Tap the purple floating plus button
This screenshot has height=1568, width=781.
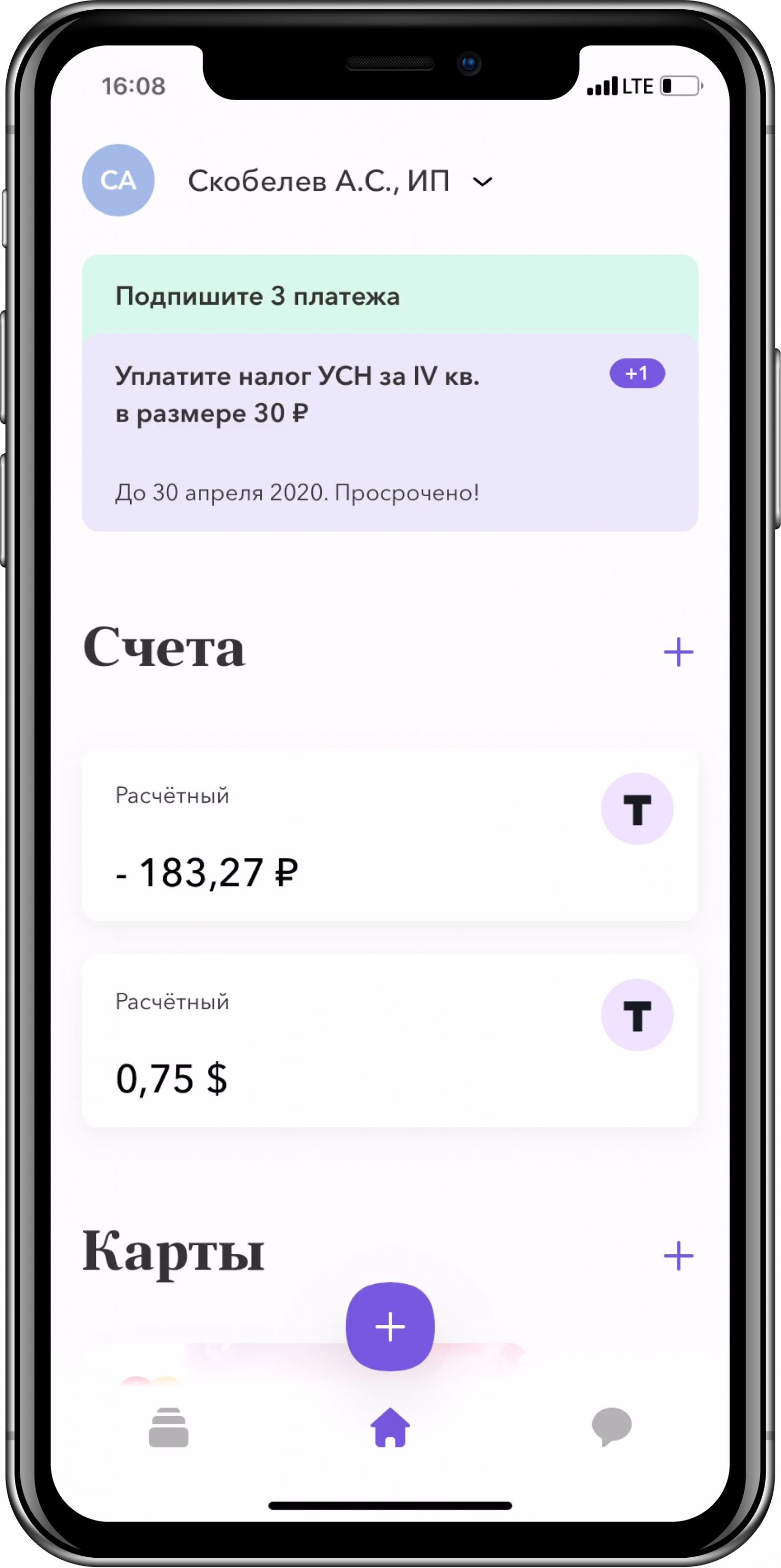click(x=390, y=1327)
